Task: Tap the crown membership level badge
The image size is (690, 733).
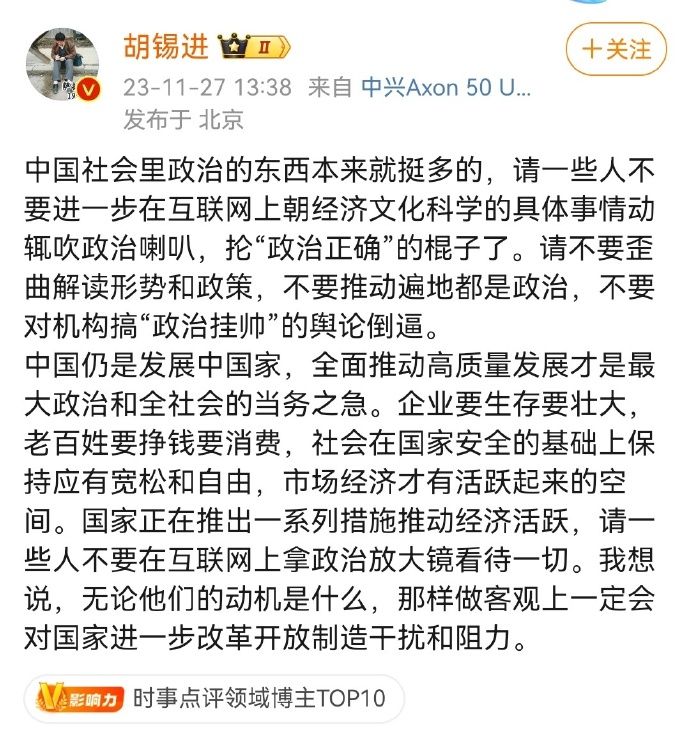Action: [256, 46]
